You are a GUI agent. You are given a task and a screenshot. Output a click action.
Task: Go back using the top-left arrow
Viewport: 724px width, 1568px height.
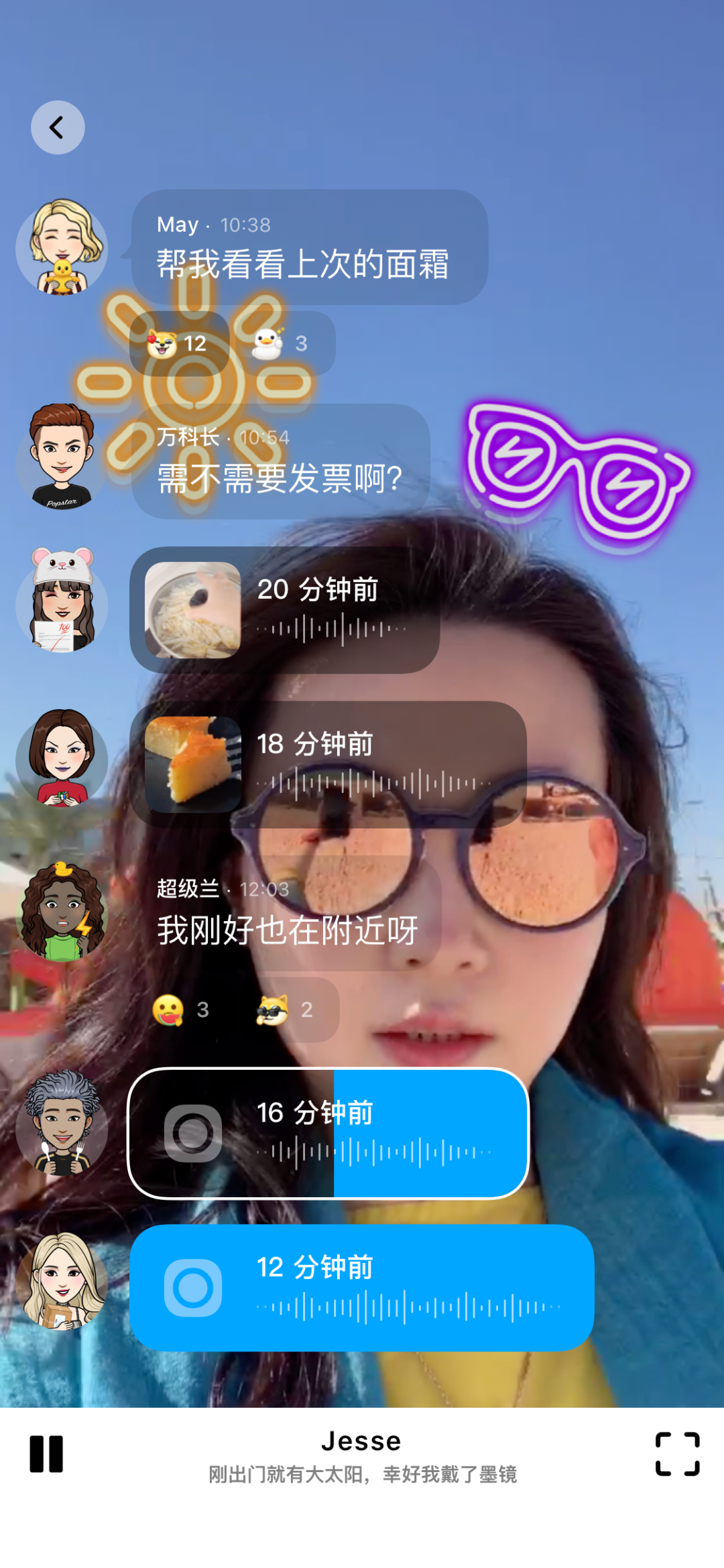(58, 127)
